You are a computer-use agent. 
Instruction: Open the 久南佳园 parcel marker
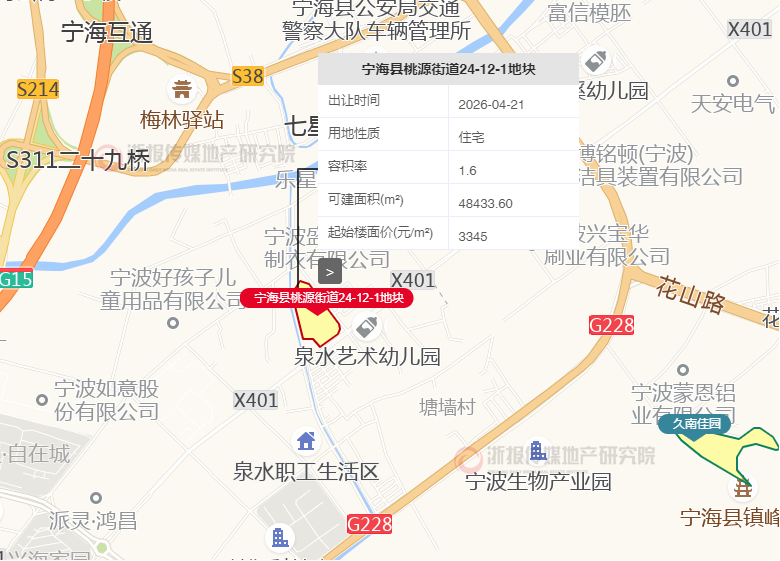pyautogui.click(x=695, y=423)
